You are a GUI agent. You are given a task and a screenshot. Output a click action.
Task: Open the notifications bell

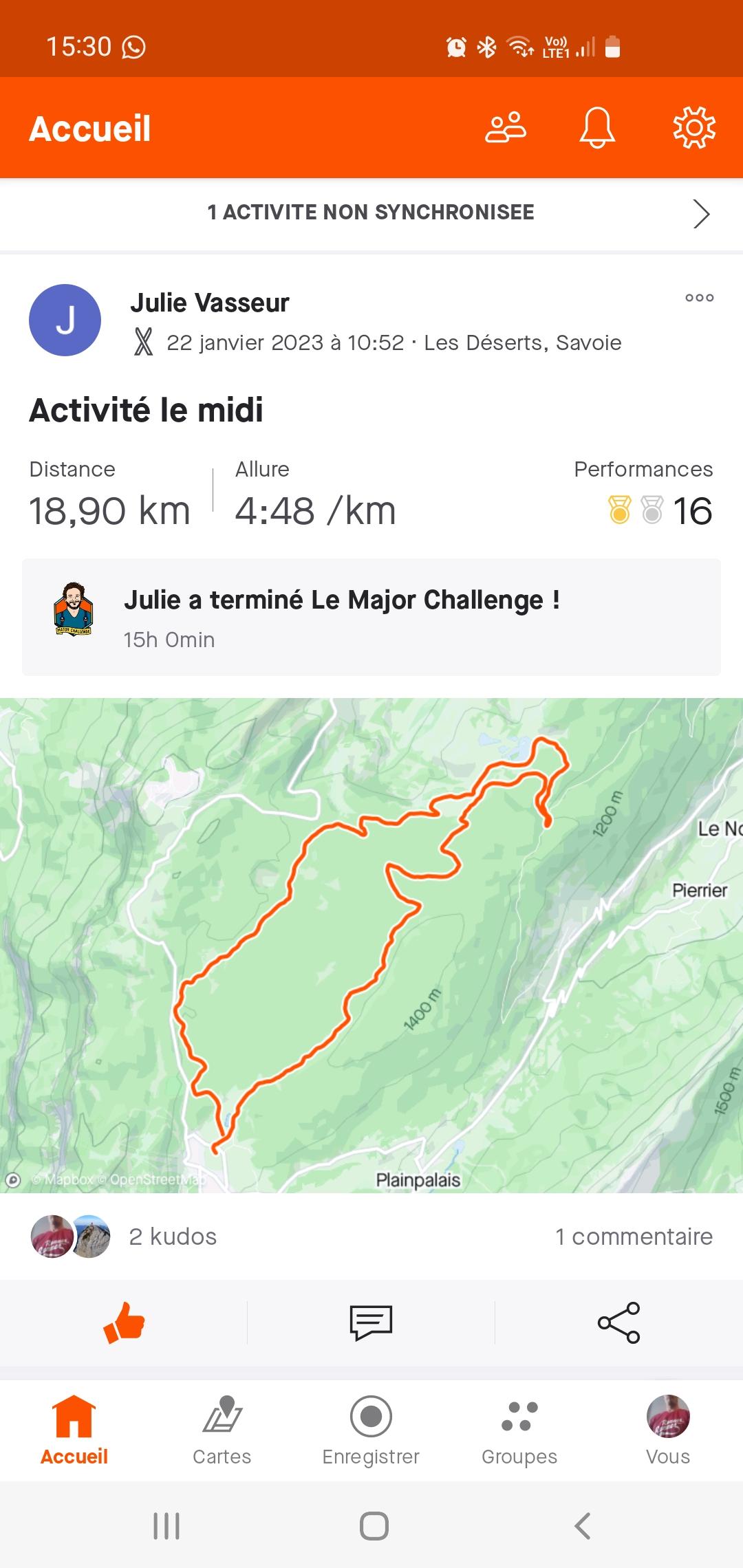(x=596, y=128)
